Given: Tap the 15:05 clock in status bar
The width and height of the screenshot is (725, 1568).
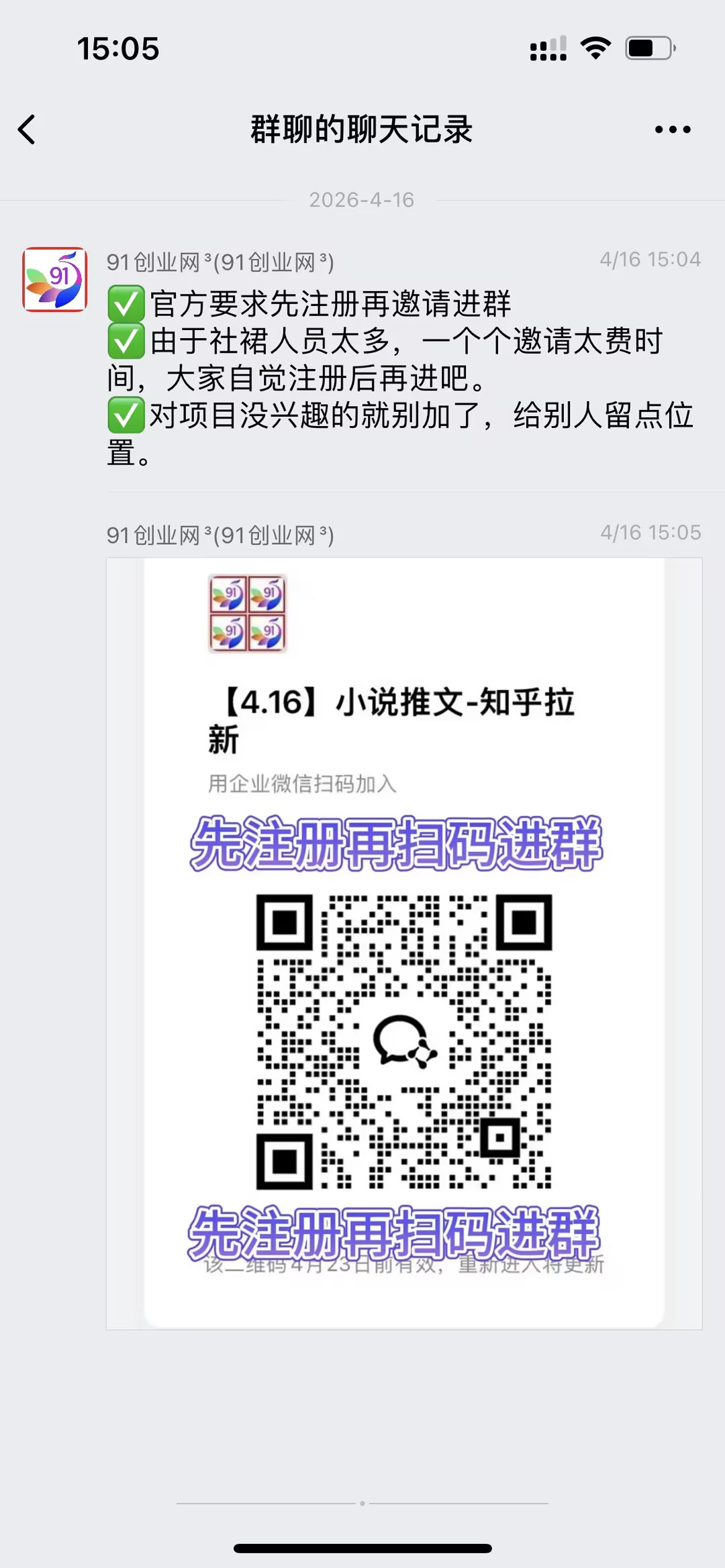Looking at the screenshot, I should tap(116, 47).
